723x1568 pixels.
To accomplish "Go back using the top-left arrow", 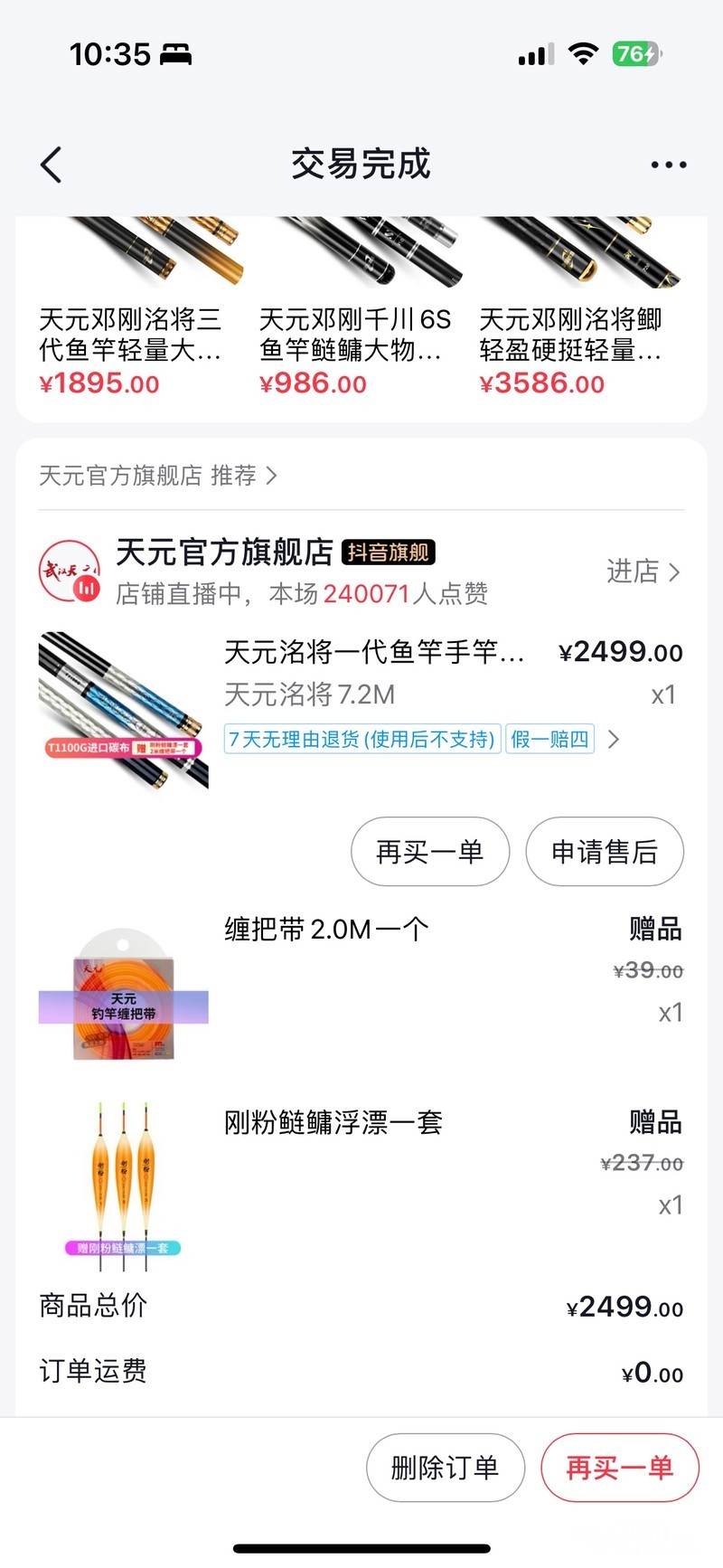I will 52,165.
